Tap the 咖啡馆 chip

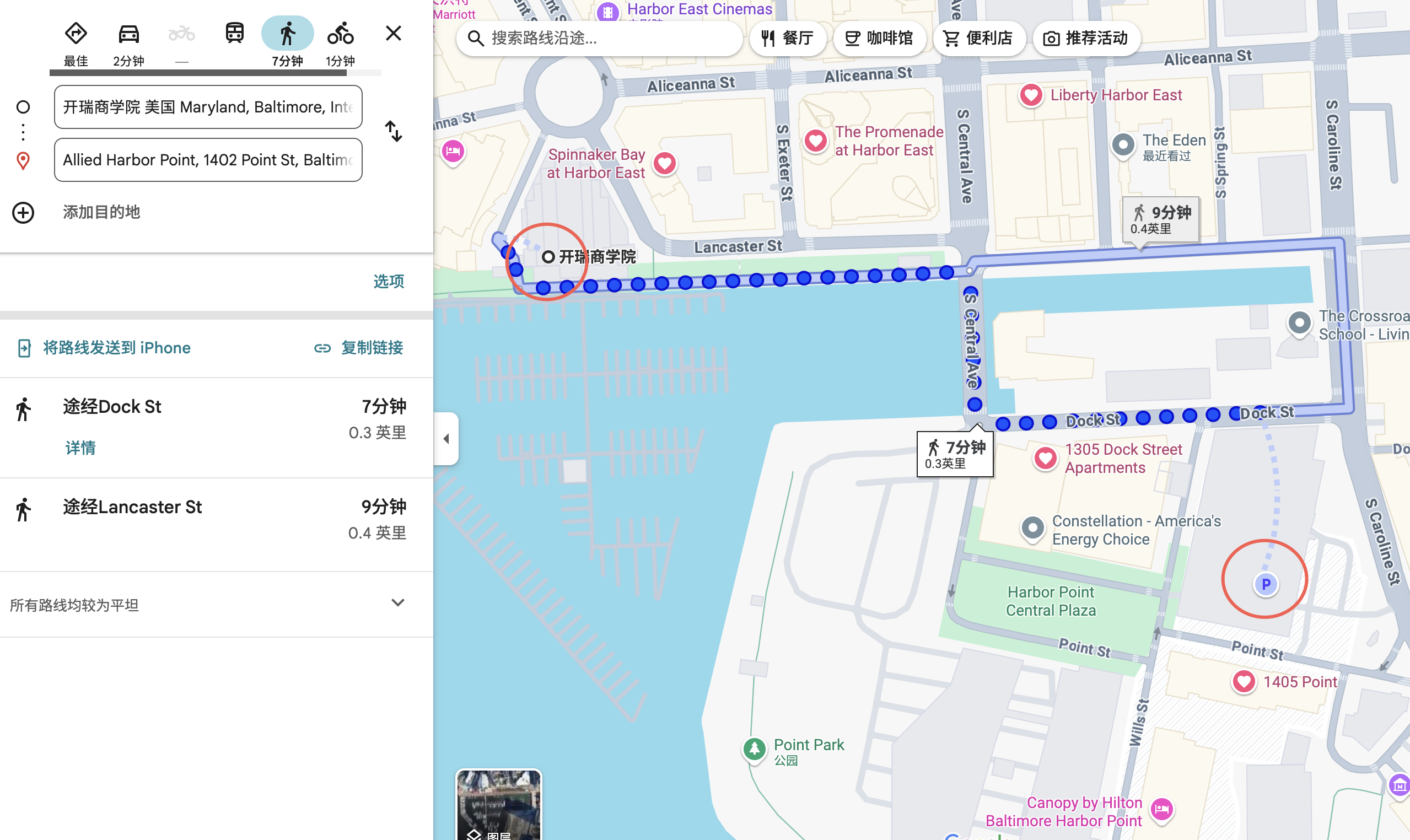[879, 39]
